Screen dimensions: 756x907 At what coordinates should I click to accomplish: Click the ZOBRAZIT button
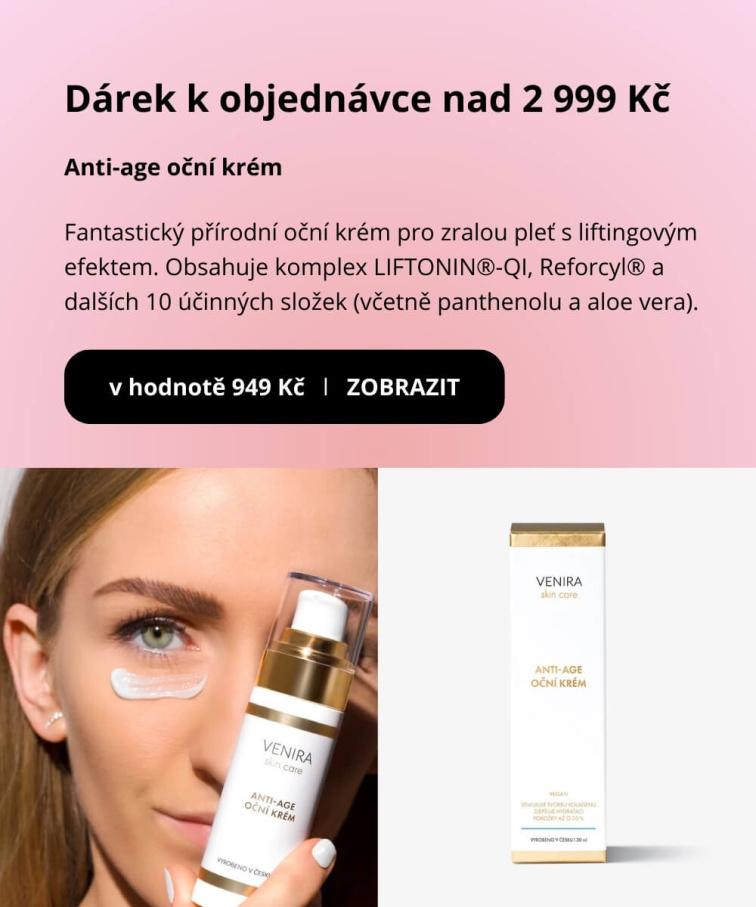click(x=402, y=387)
